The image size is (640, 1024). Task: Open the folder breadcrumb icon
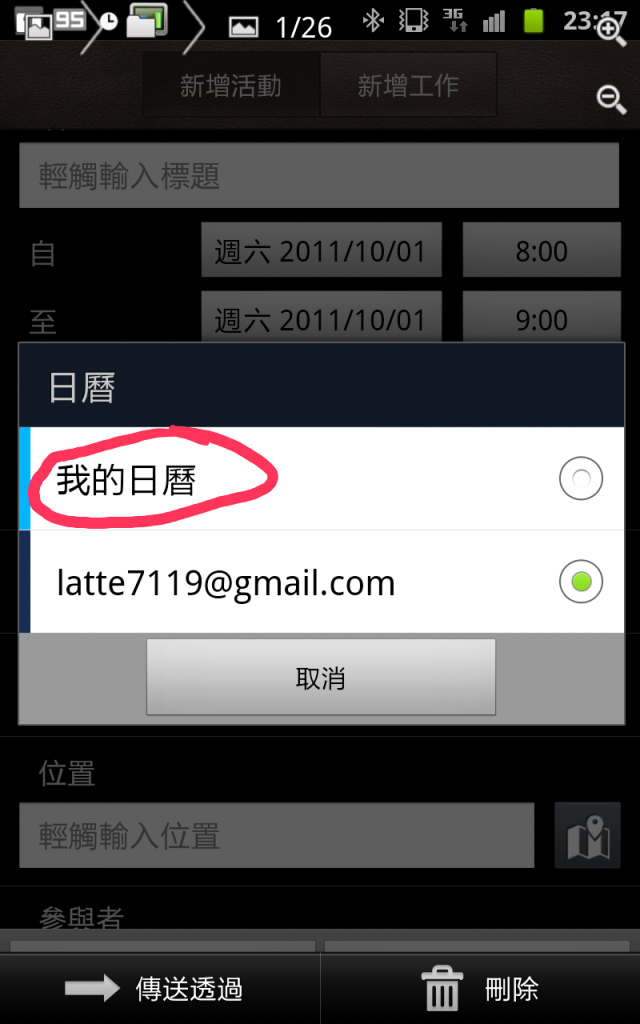[x=147, y=22]
